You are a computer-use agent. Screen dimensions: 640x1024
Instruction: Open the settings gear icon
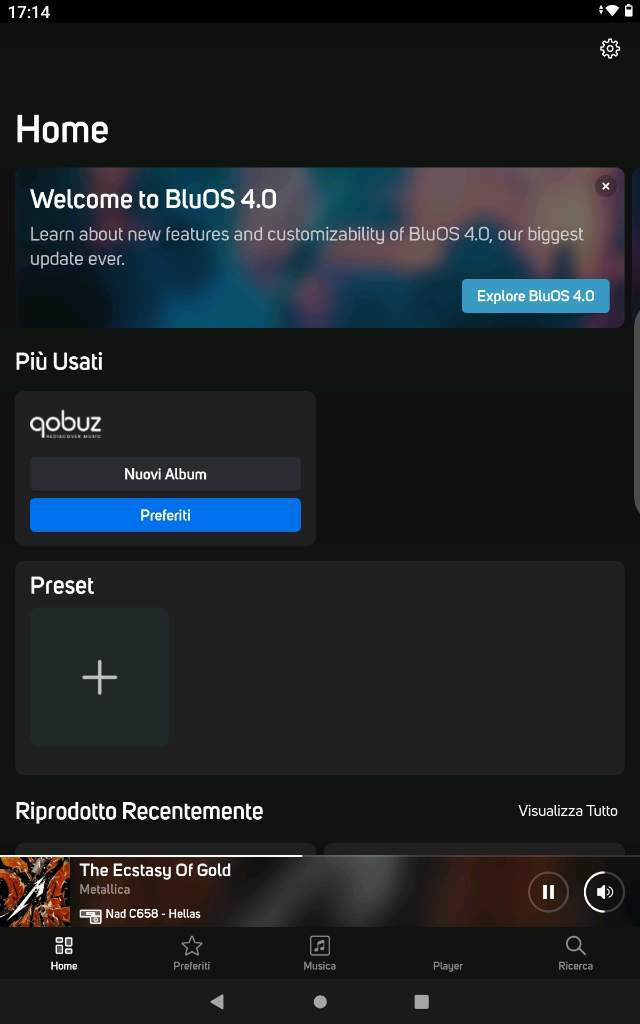coord(609,48)
